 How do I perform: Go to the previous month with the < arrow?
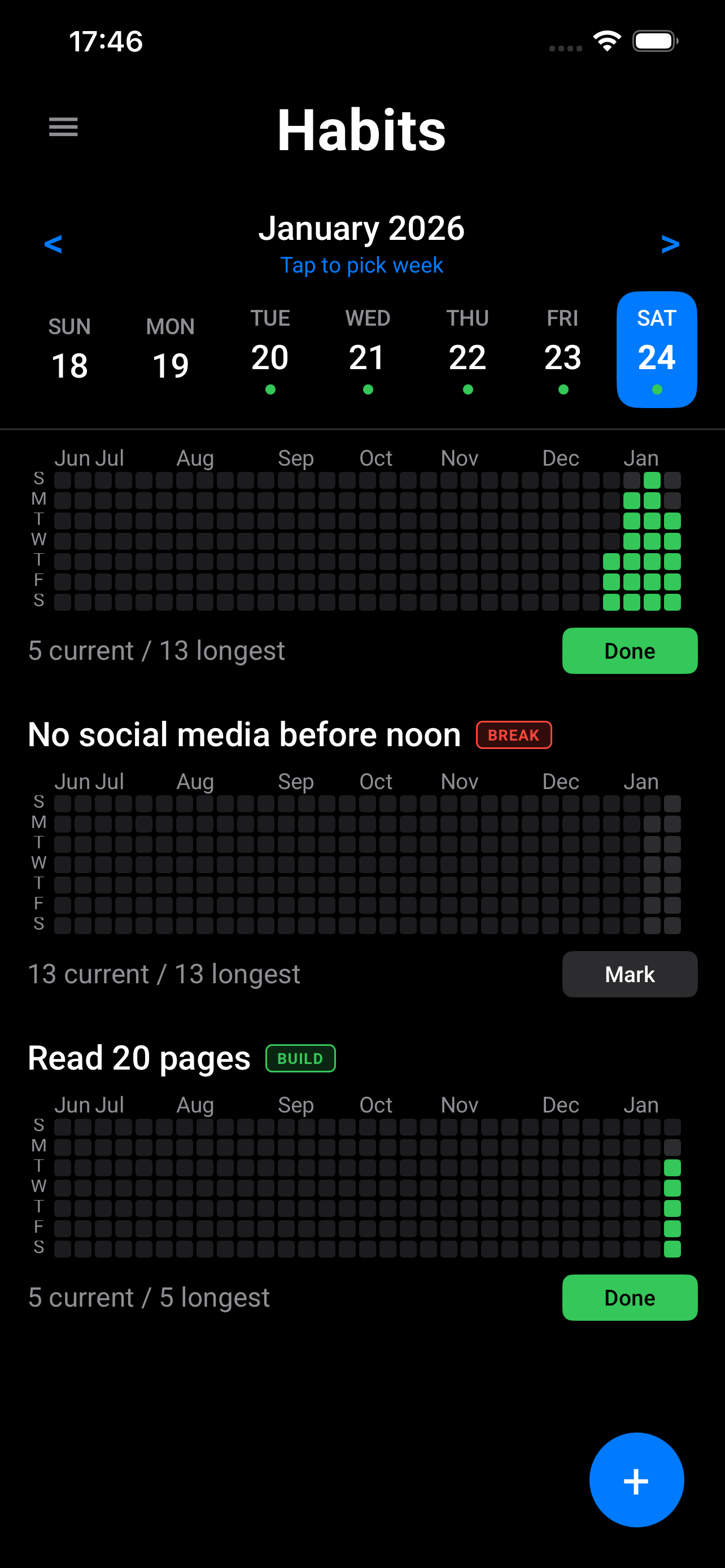pyautogui.click(x=54, y=243)
